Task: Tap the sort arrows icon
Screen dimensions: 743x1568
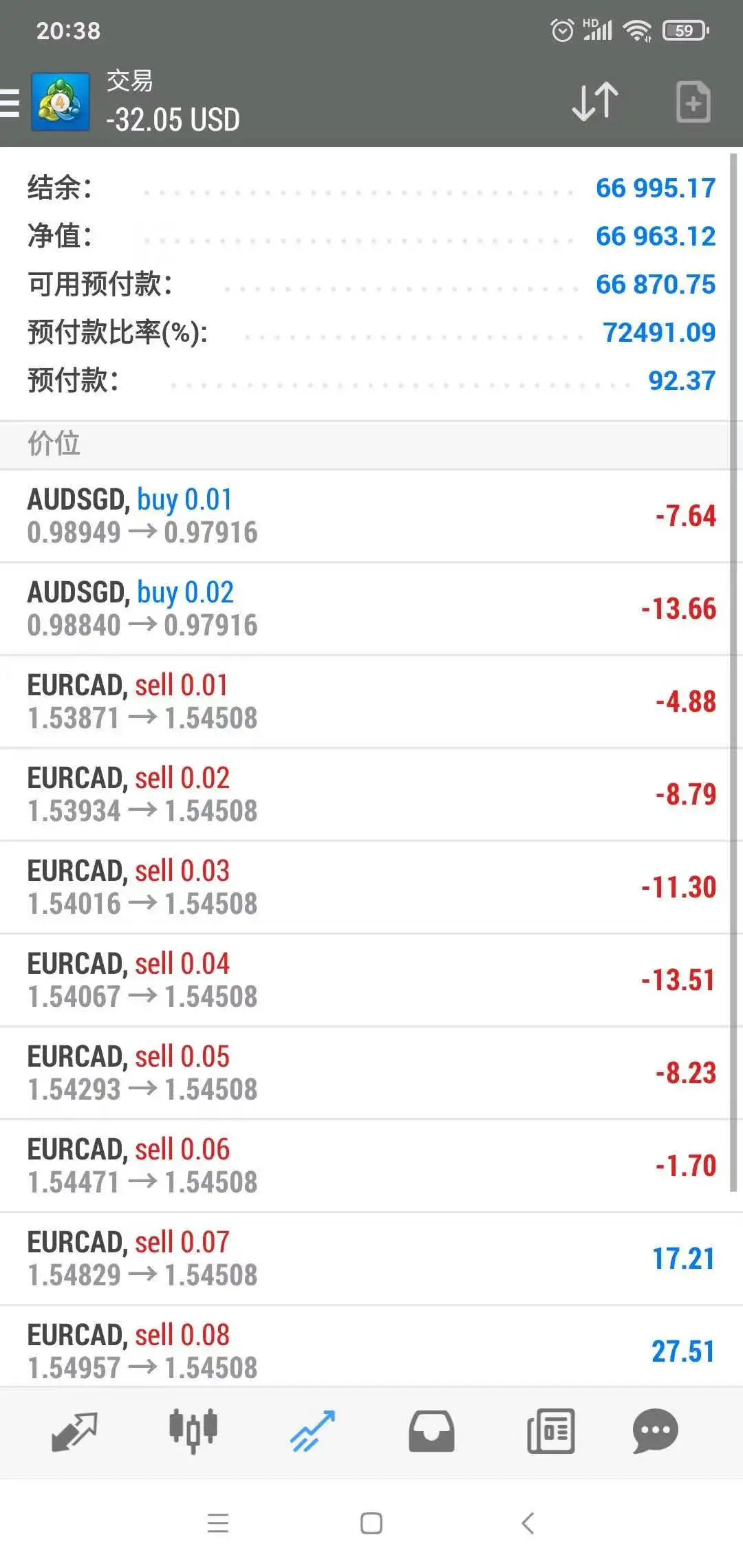Action: (x=595, y=102)
